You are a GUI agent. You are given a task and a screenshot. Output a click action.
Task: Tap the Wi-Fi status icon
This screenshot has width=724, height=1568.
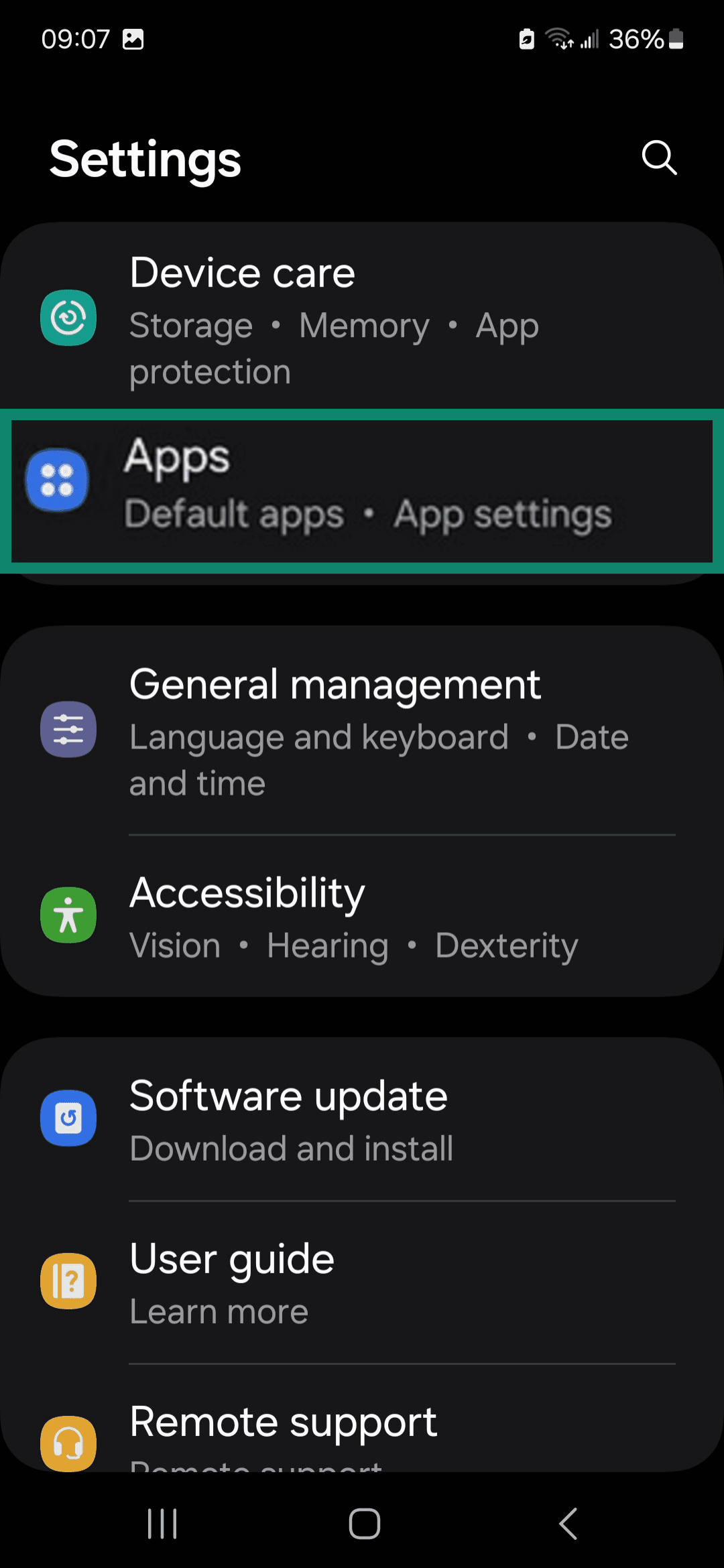click(x=558, y=39)
